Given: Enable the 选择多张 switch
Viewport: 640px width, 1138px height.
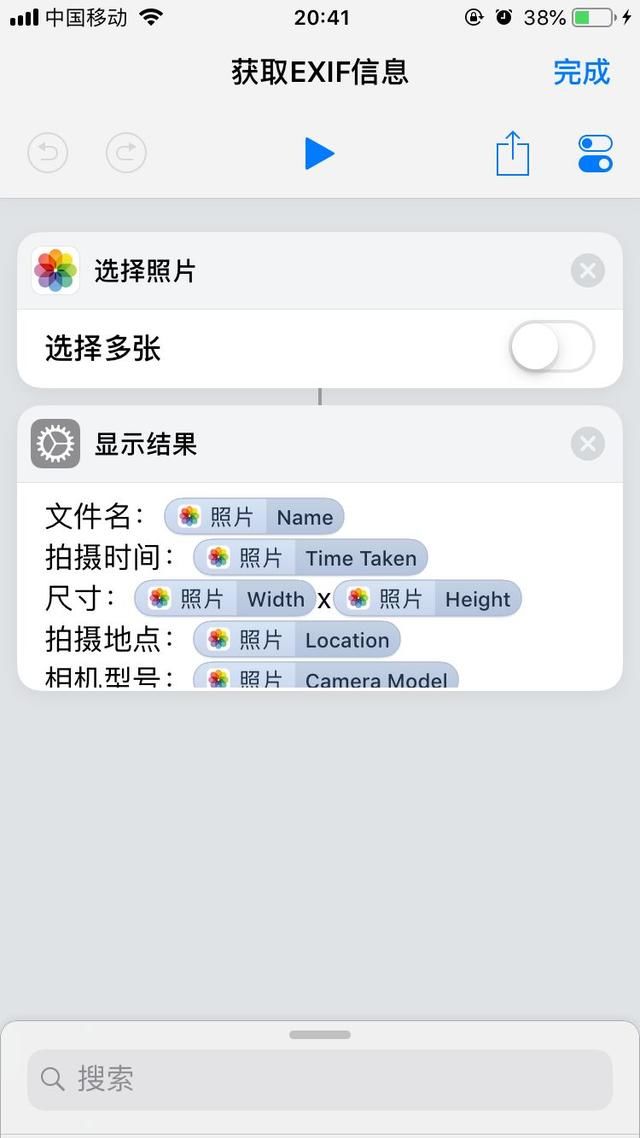Looking at the screenshot, I should click(x=551, y=347).
